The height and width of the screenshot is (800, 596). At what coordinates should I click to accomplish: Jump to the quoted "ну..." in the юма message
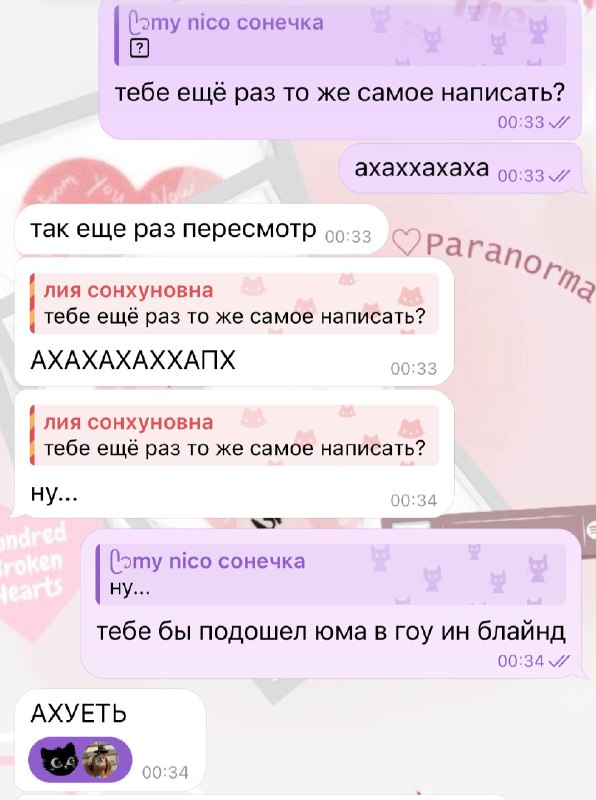(x=331, y=574)
